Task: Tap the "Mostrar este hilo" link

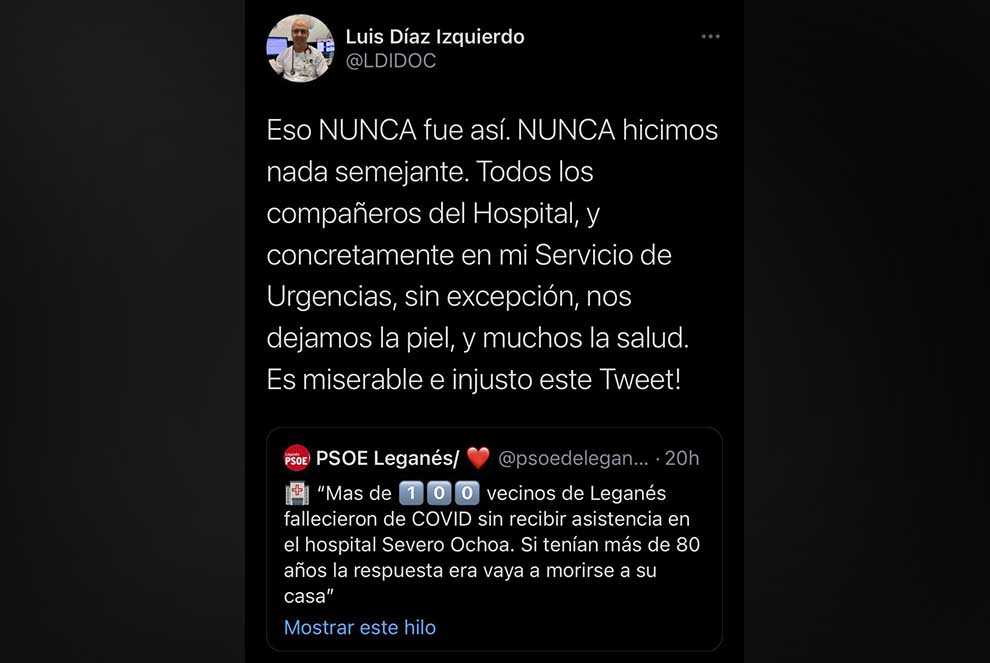Action: tap(360, 628)
